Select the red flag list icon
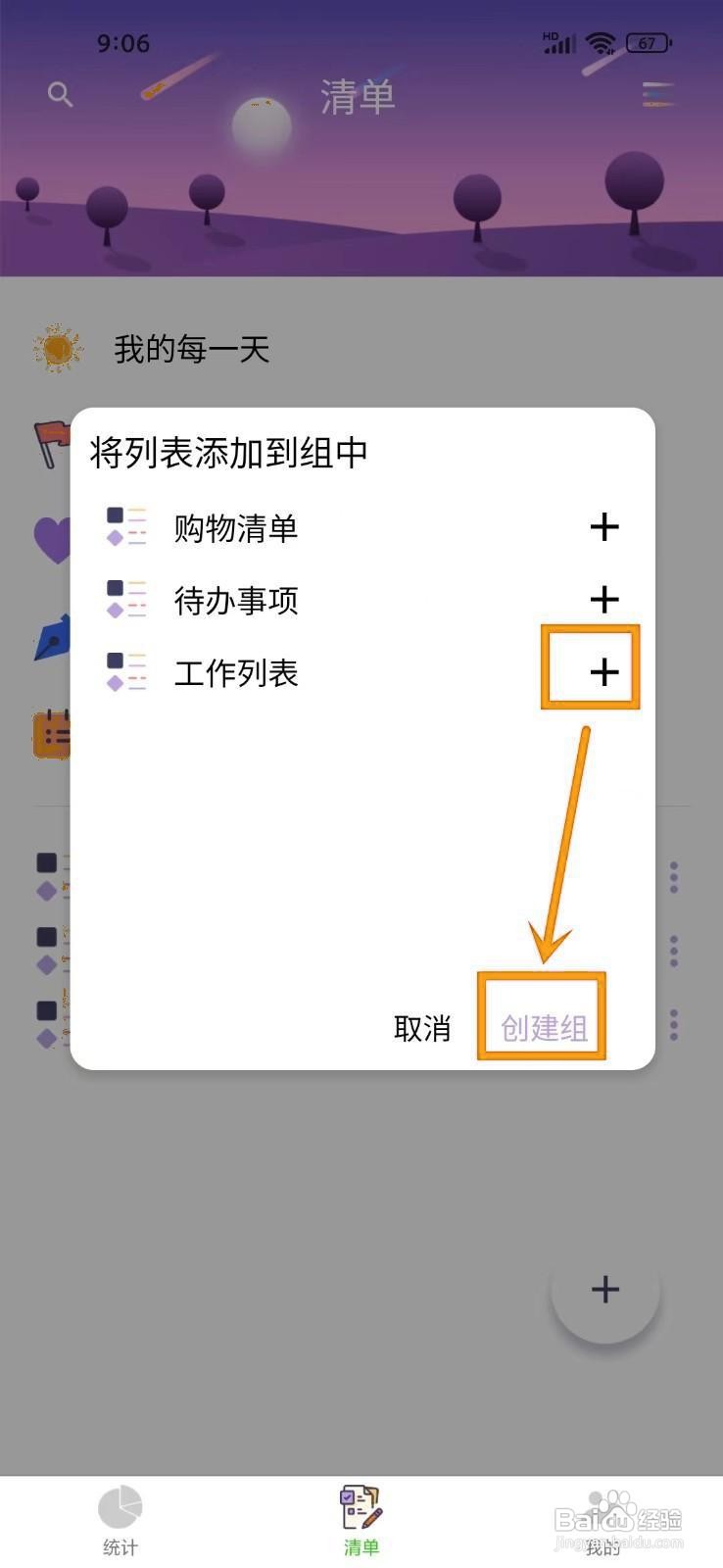 coord(49,446)
